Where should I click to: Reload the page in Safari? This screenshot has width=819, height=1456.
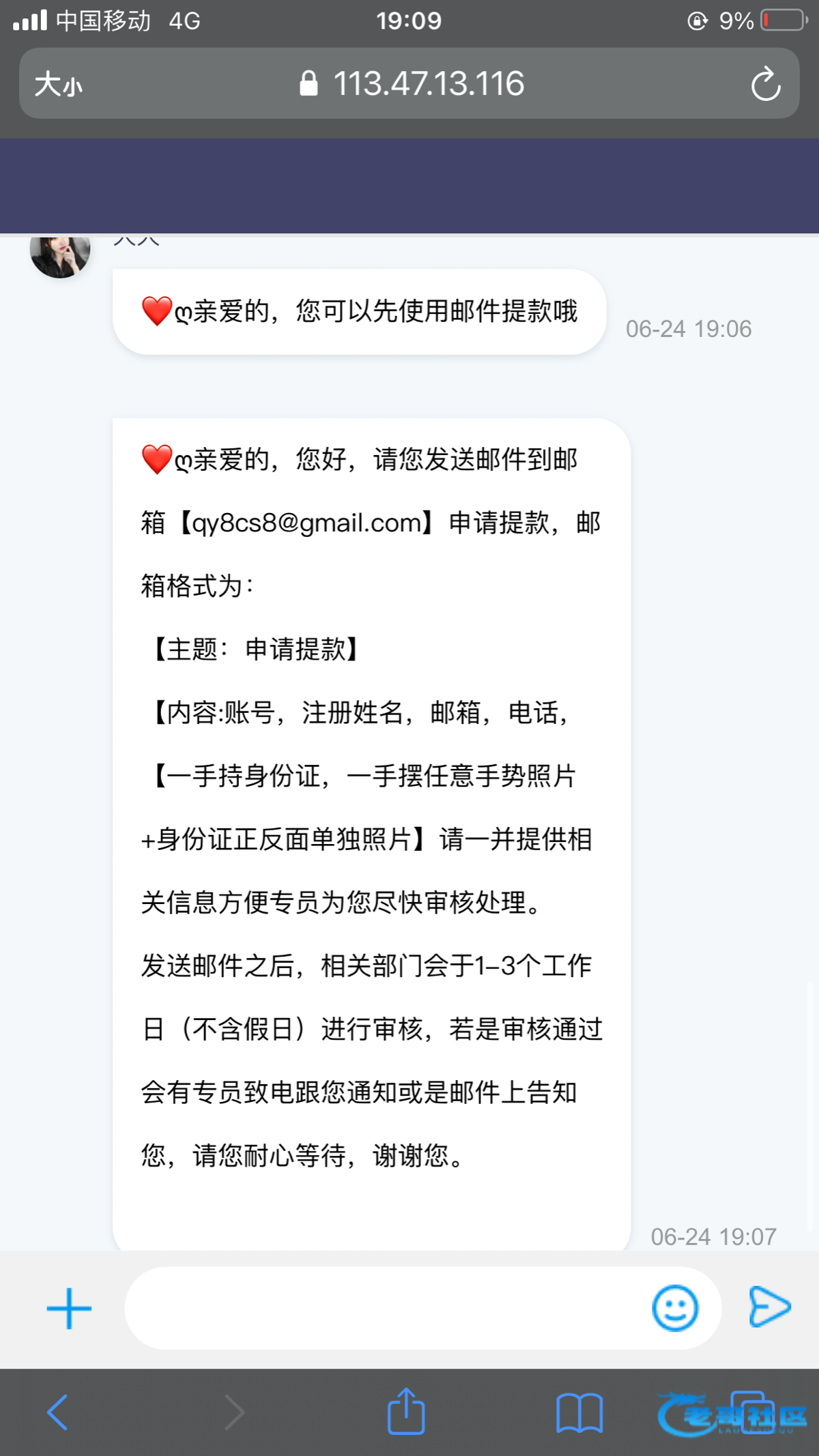[765, 85]
